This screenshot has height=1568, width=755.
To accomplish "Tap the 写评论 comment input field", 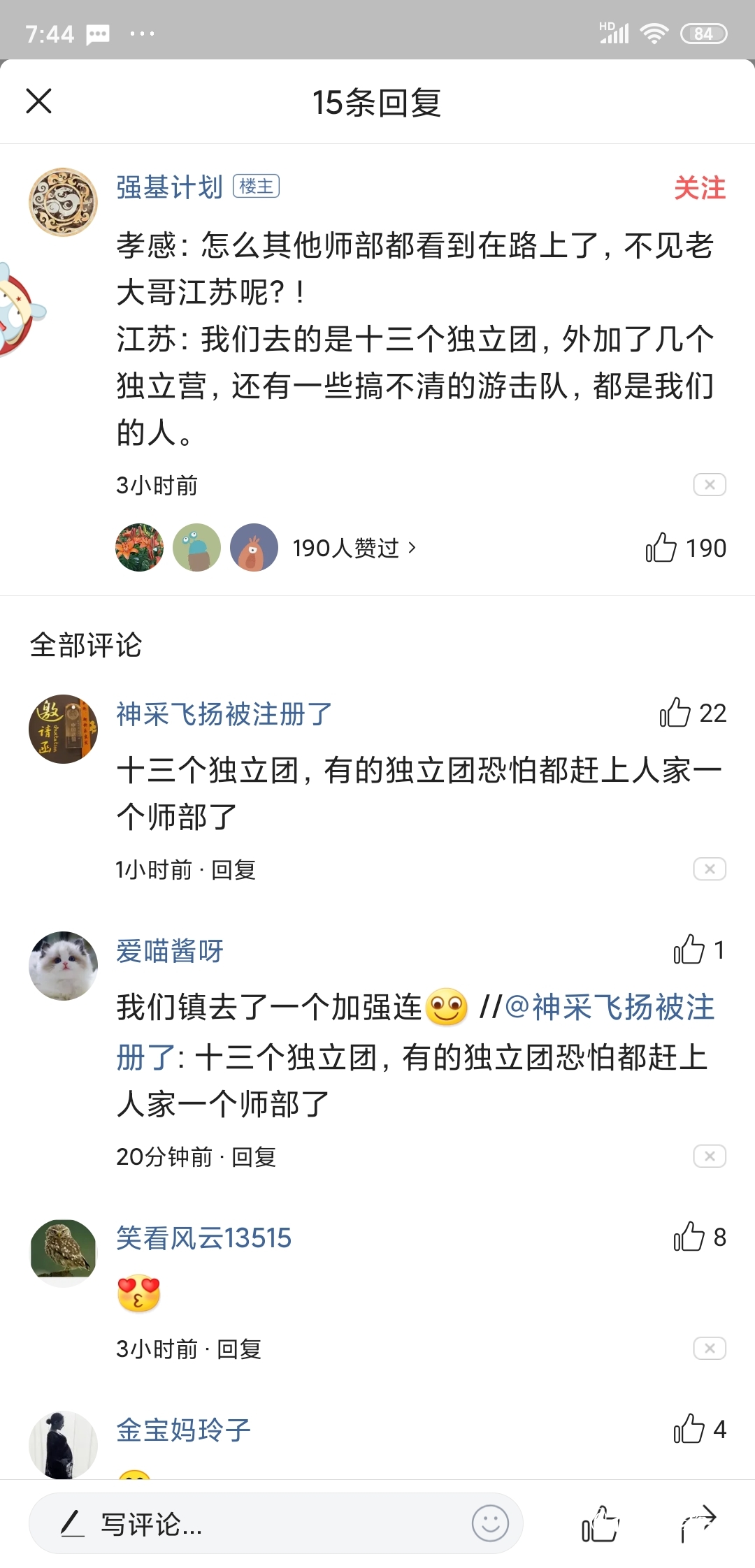I will click(x=245, y=1525).
